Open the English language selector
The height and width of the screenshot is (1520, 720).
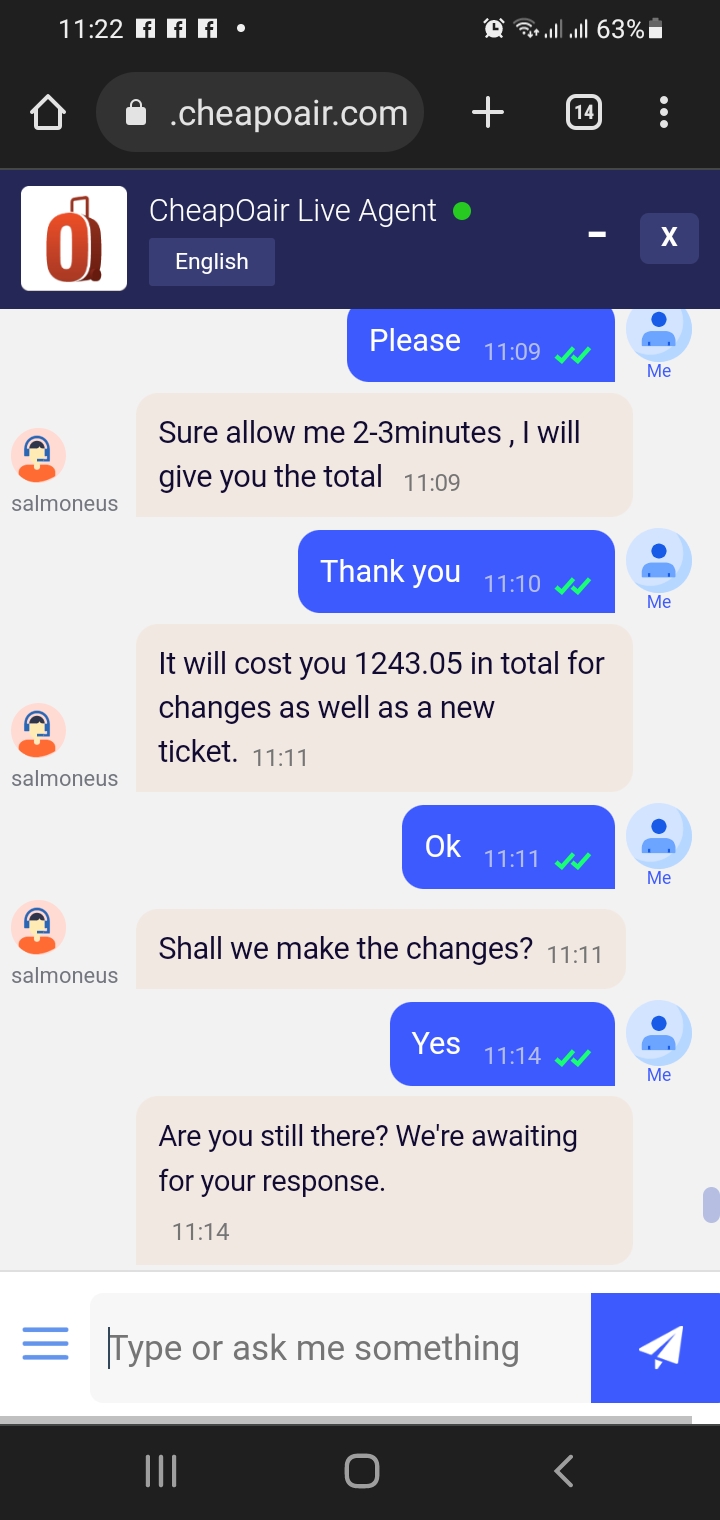pyautogui.click(x=211, y=262)
